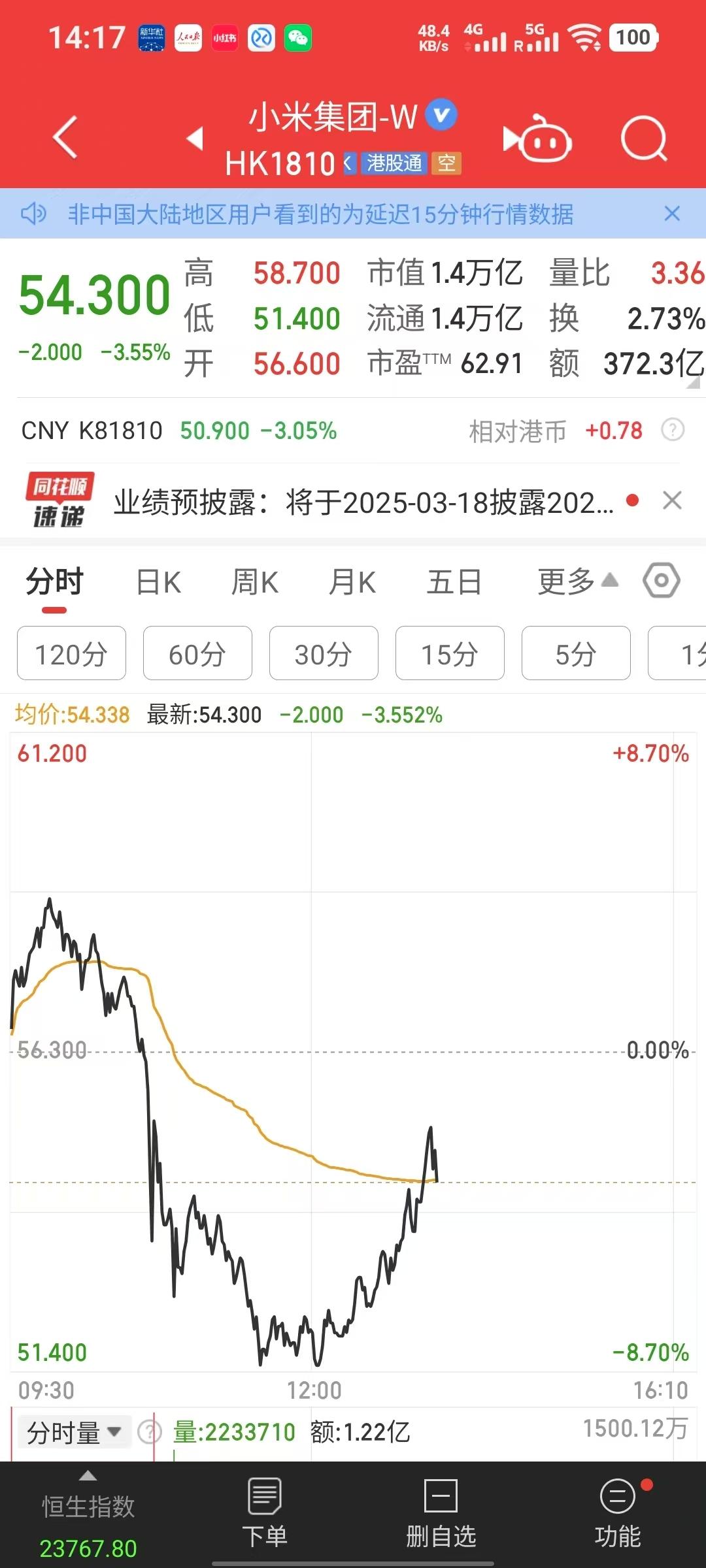The image size is (706, 1568).
Task: Pick the 30分 interval chip
Action: pyautogui.click(x=324, y=653)
